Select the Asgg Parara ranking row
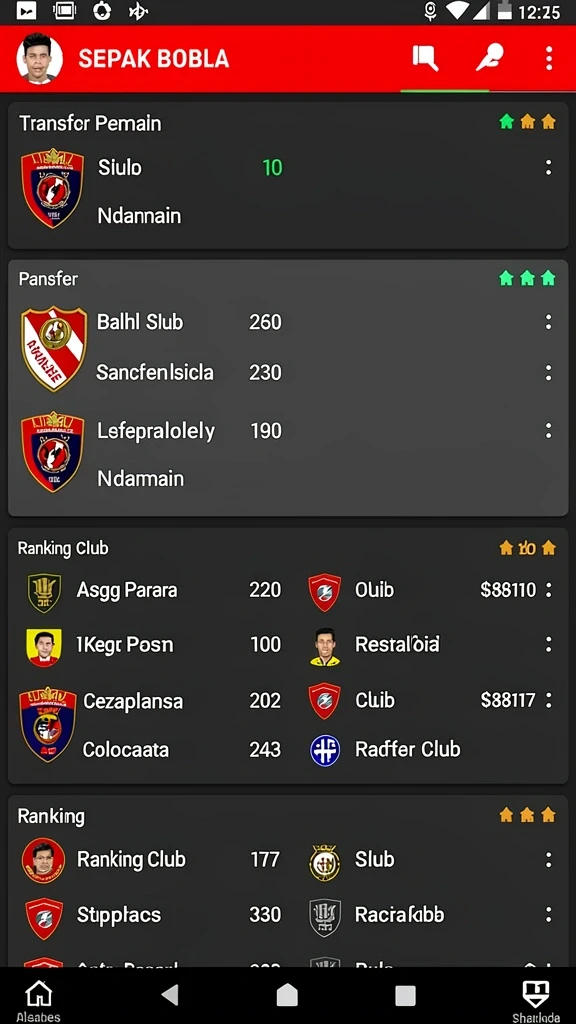 pos(153,590)
